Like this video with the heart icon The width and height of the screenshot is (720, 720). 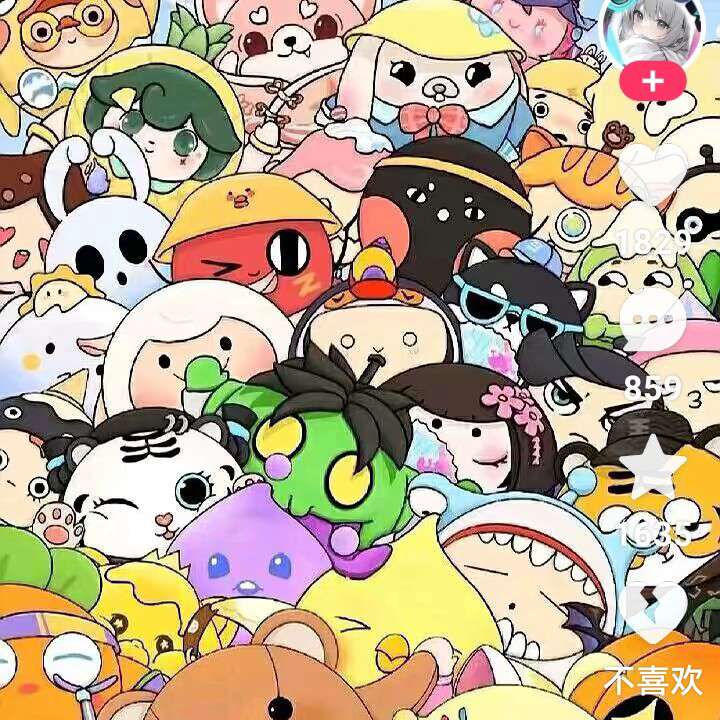click(x=653, y=177)
